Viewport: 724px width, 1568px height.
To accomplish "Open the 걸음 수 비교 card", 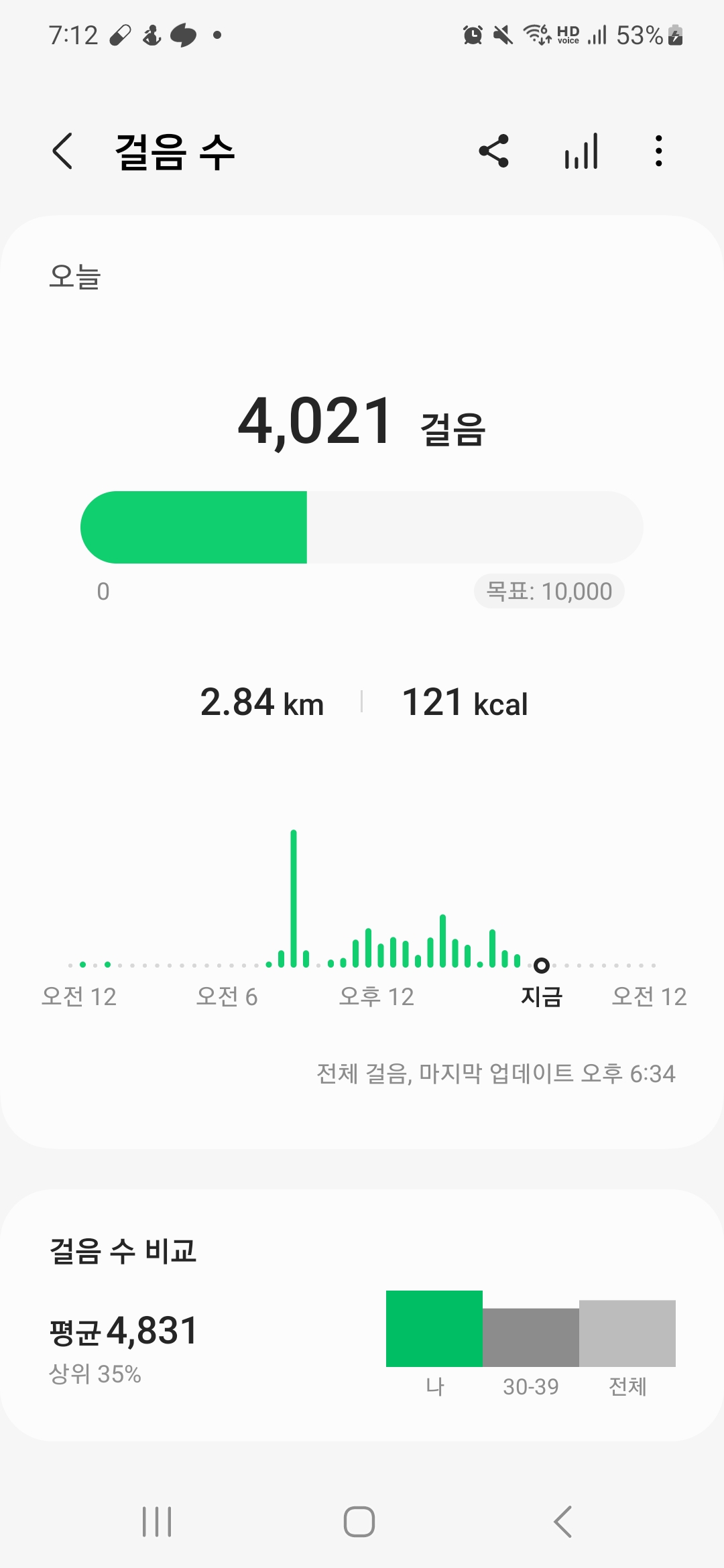I will tap(362, 1315).
